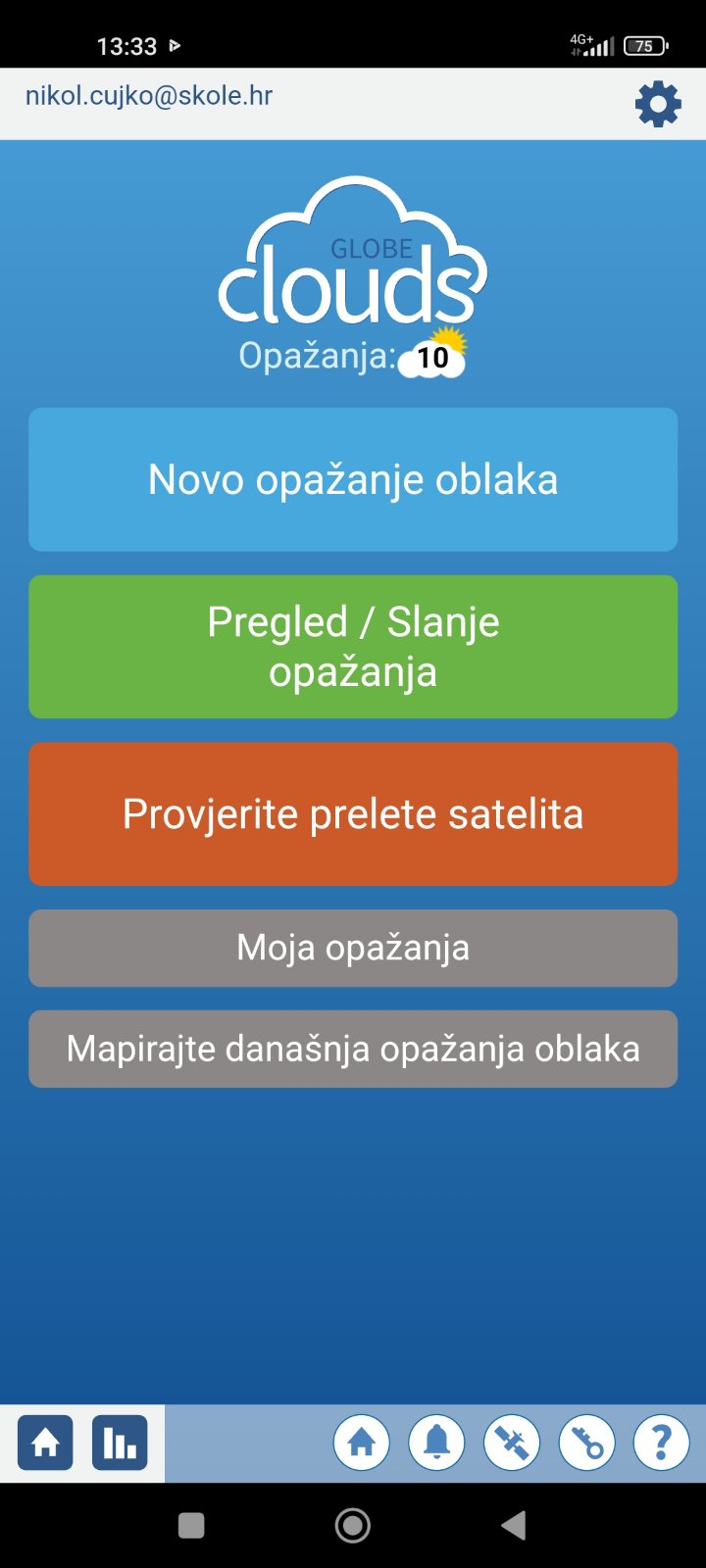This screenshot has width=706, height=1568.
Task: Open the bar chart statistics button
Action: point(120,1443)
